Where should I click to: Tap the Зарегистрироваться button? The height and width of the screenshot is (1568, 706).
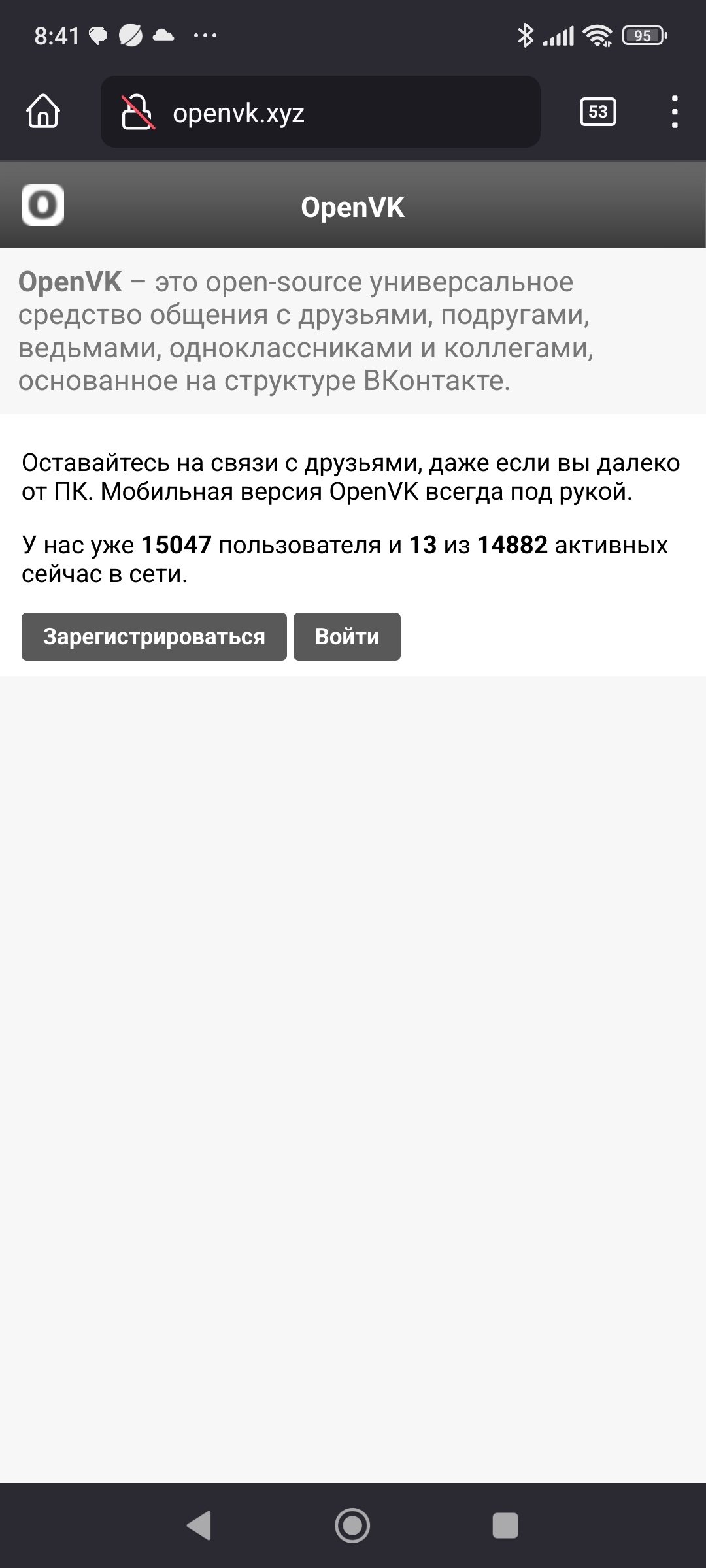[154, 636]
